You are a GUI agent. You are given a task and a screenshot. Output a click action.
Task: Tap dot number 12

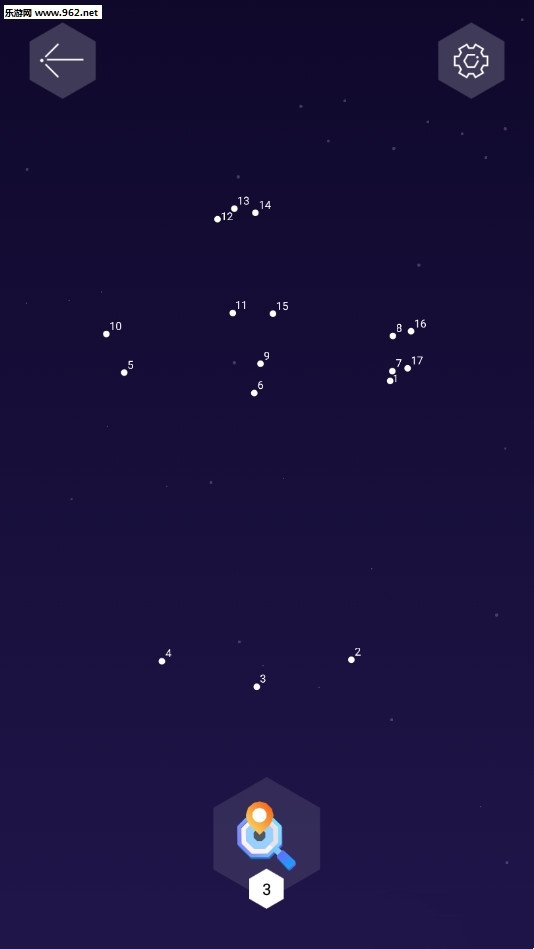(217, 219)
